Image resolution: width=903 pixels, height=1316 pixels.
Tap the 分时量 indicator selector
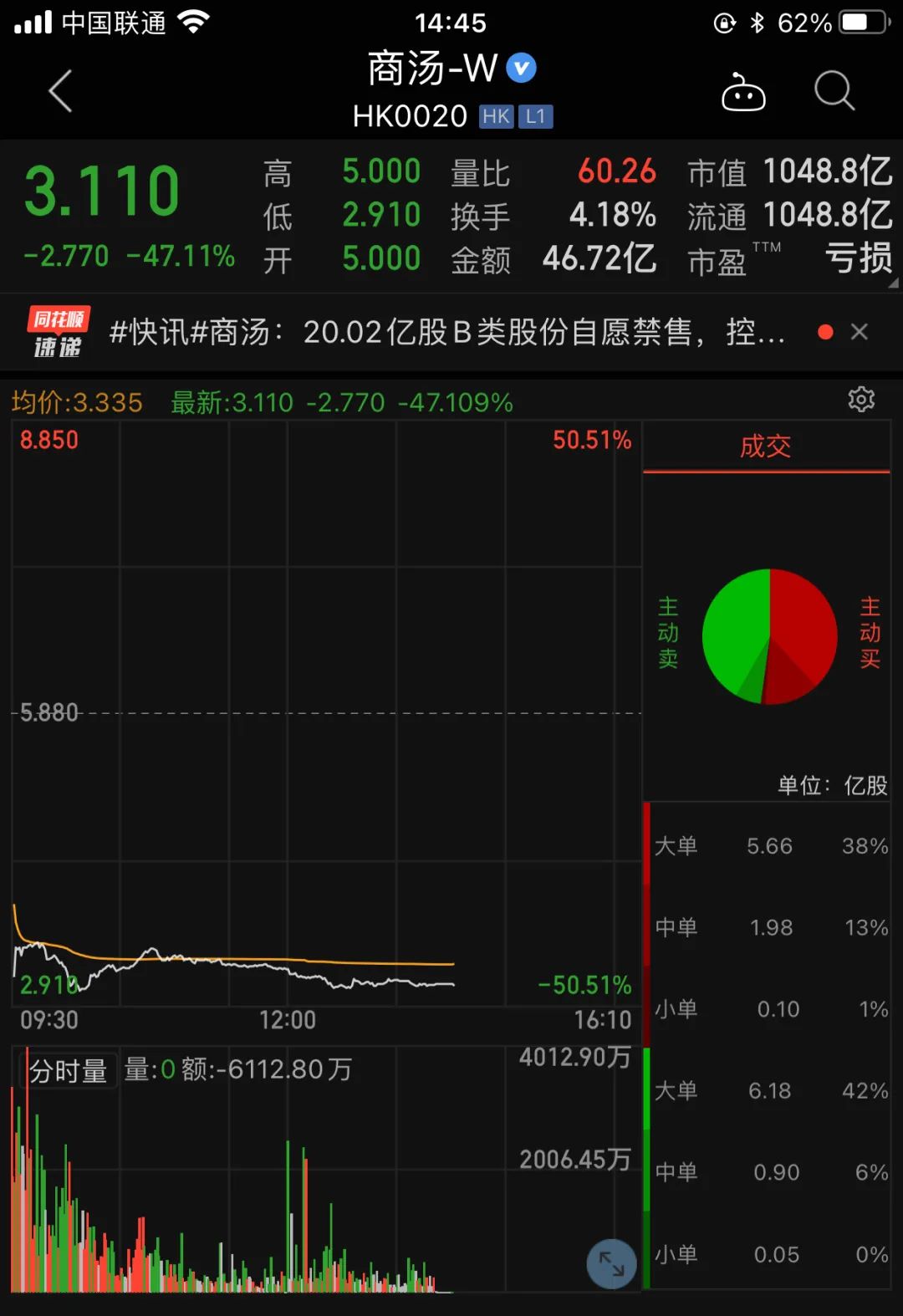tap(69, 1070)
